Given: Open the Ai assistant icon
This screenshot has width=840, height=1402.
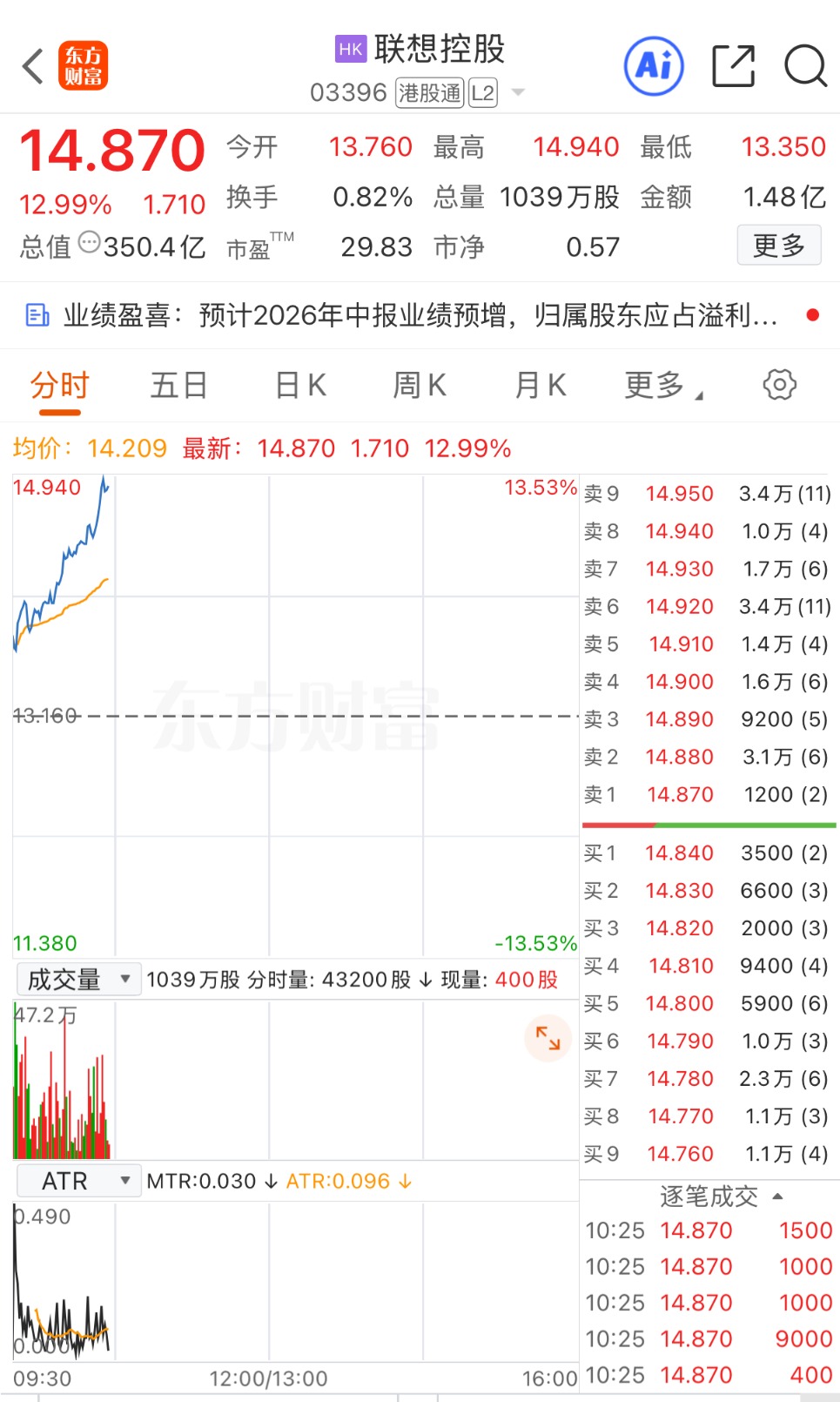Looking at the screenshot, I should [654, 66].
